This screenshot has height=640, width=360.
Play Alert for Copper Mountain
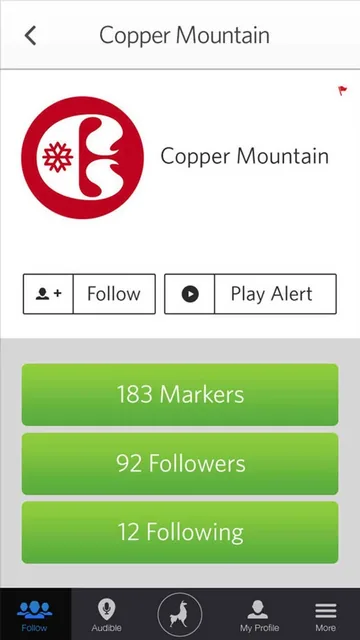[251, 294]
